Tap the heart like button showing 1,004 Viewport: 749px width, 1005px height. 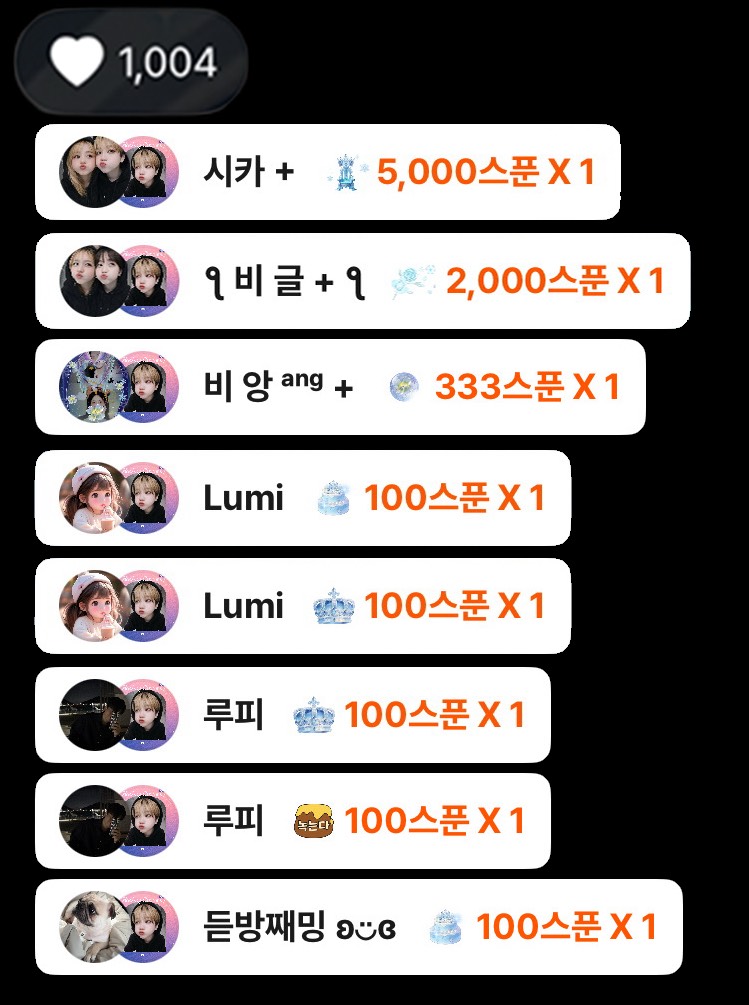coord(130,63)
